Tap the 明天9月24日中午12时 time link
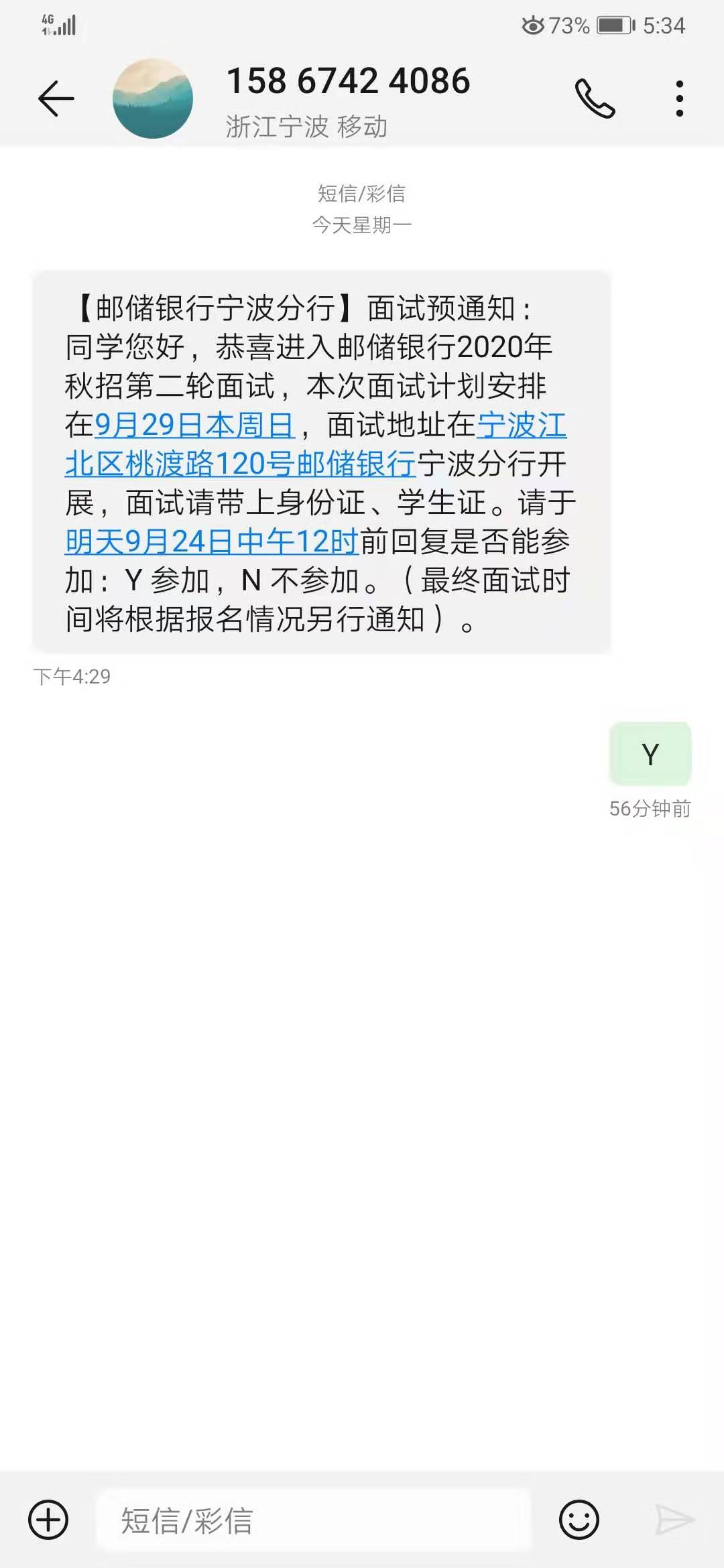Screen dimensions: 724x1568 click(x=212, y=541)
